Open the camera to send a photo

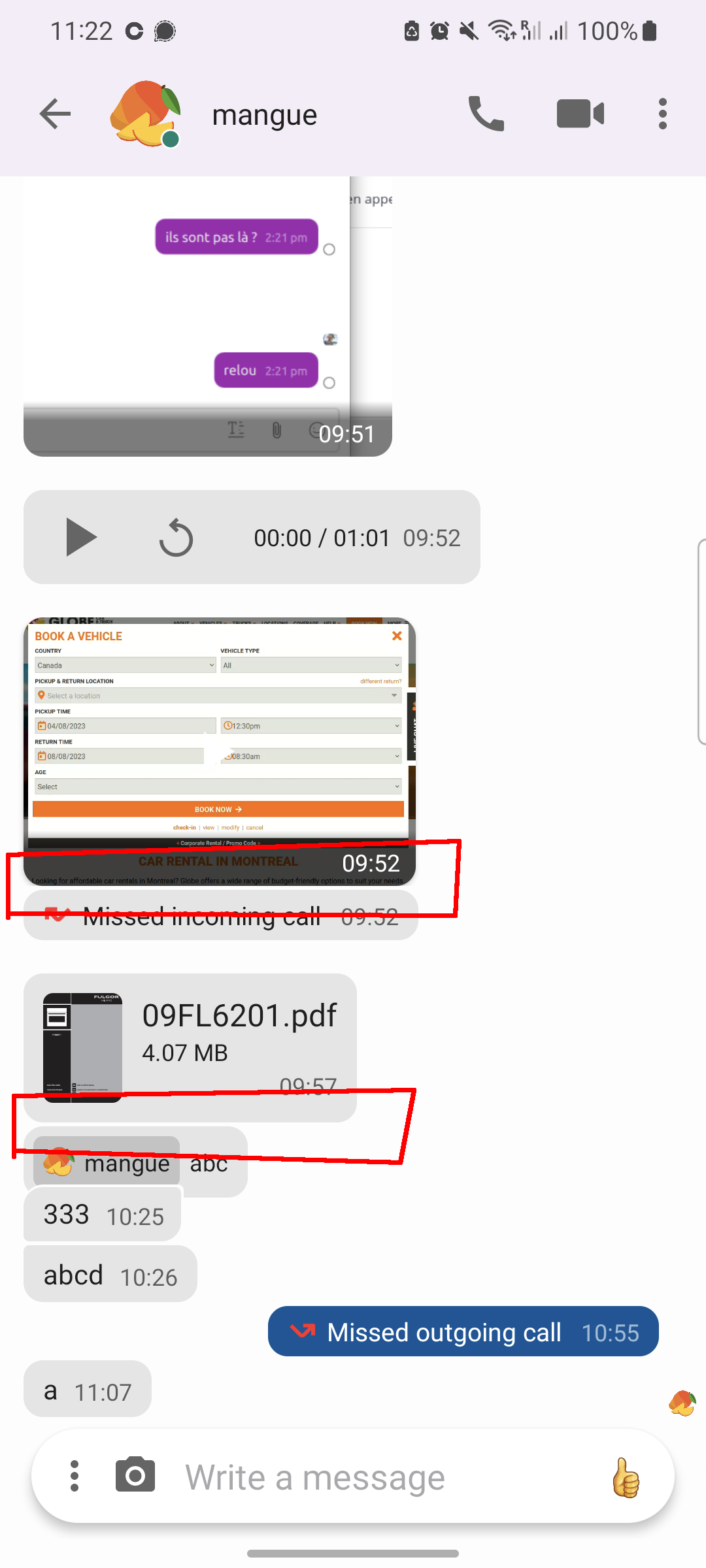click(x=135, y=1475)
